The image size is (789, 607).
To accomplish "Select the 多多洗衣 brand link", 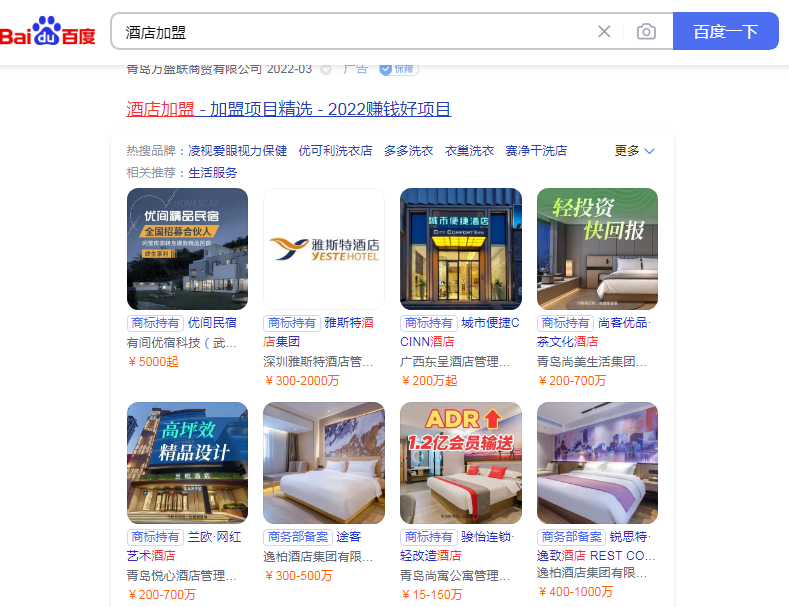I will coord(408,151).
